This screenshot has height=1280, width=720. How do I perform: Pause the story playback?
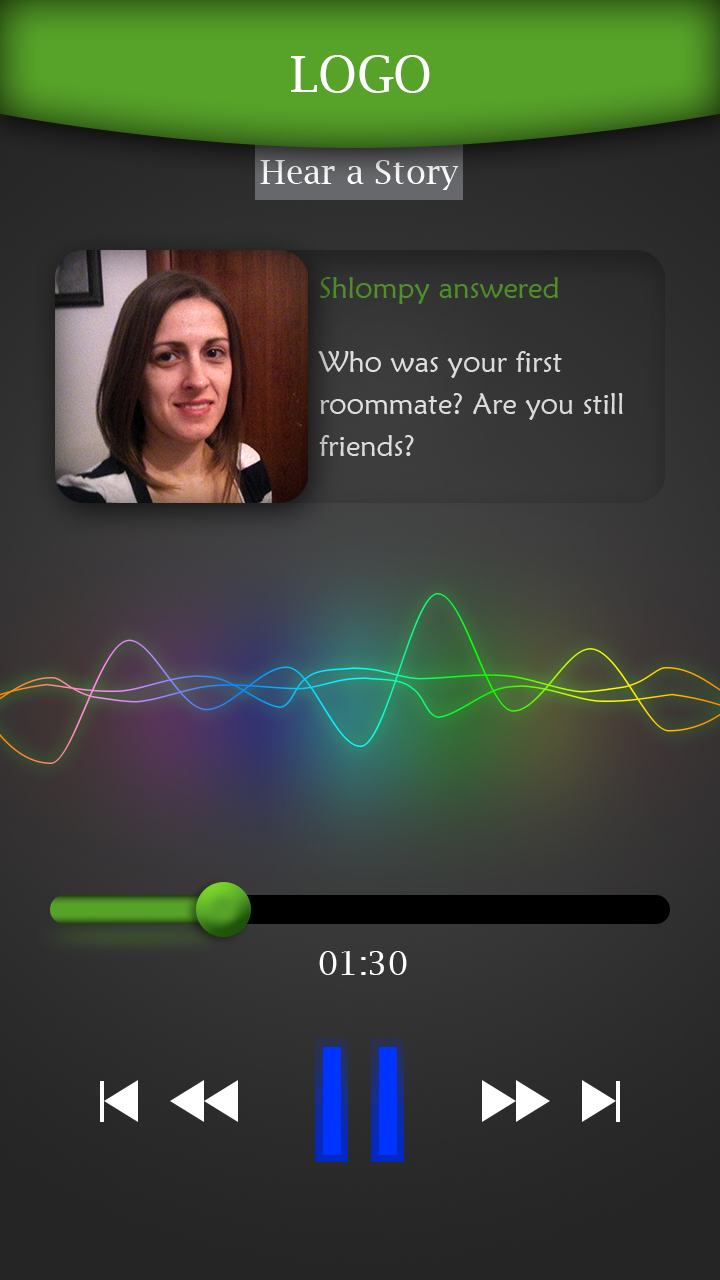pos(359,1101)
